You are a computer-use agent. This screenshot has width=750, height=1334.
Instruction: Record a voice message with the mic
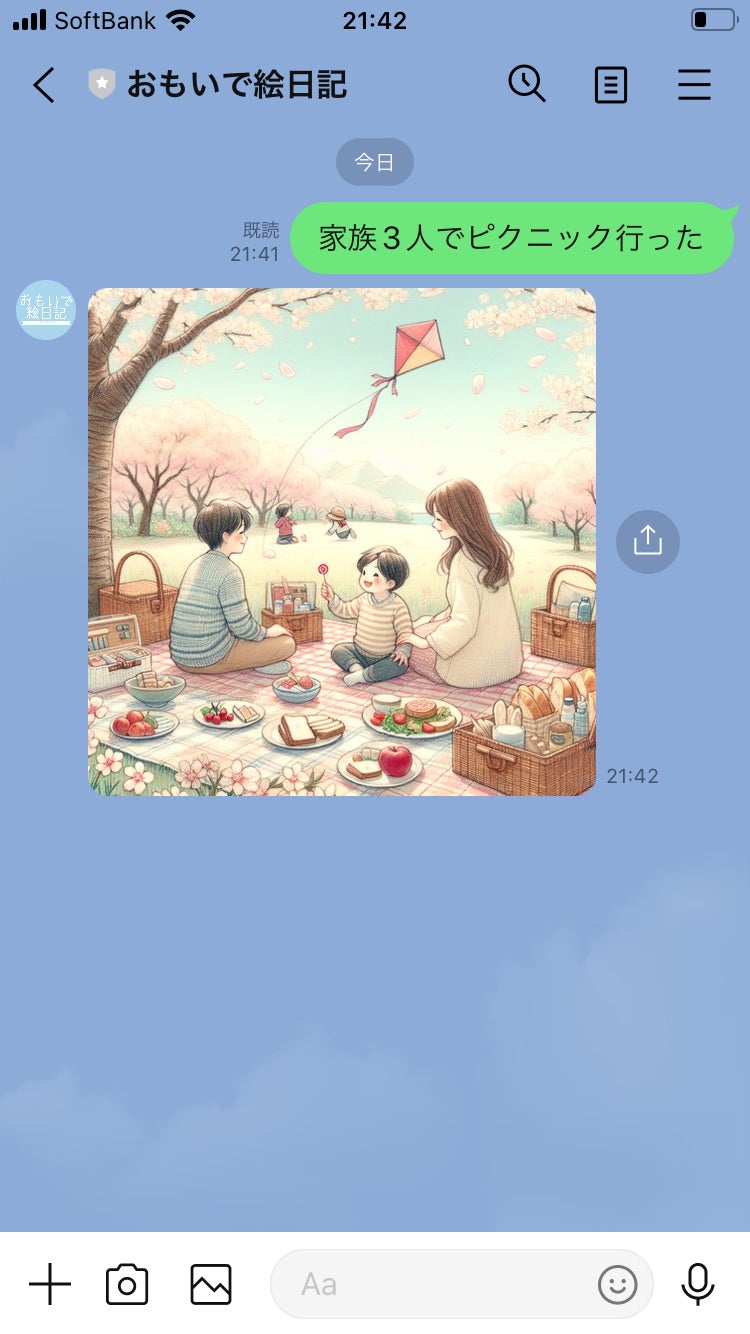[698, 1284]
